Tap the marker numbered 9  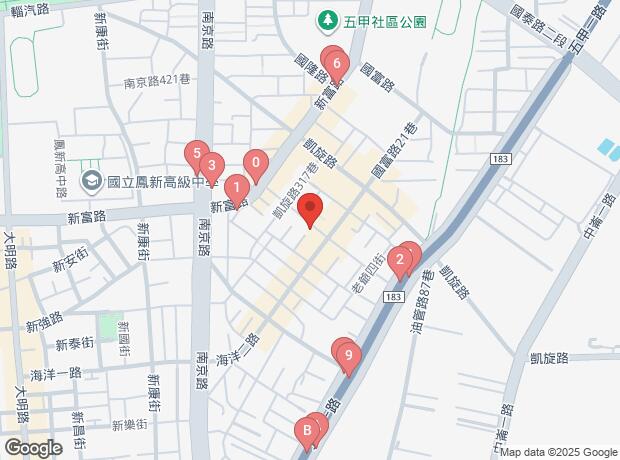[x=348, y=354]
